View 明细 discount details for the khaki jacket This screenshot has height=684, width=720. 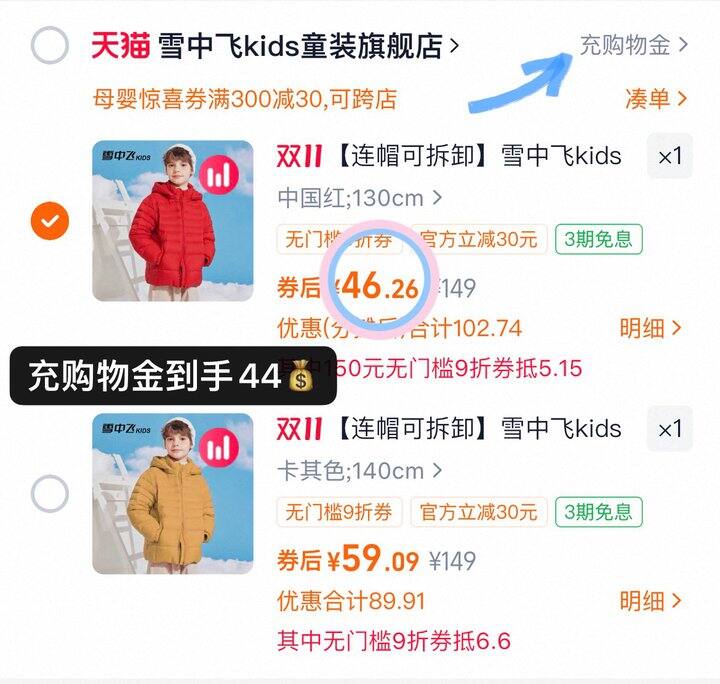[x=650, y=601]
